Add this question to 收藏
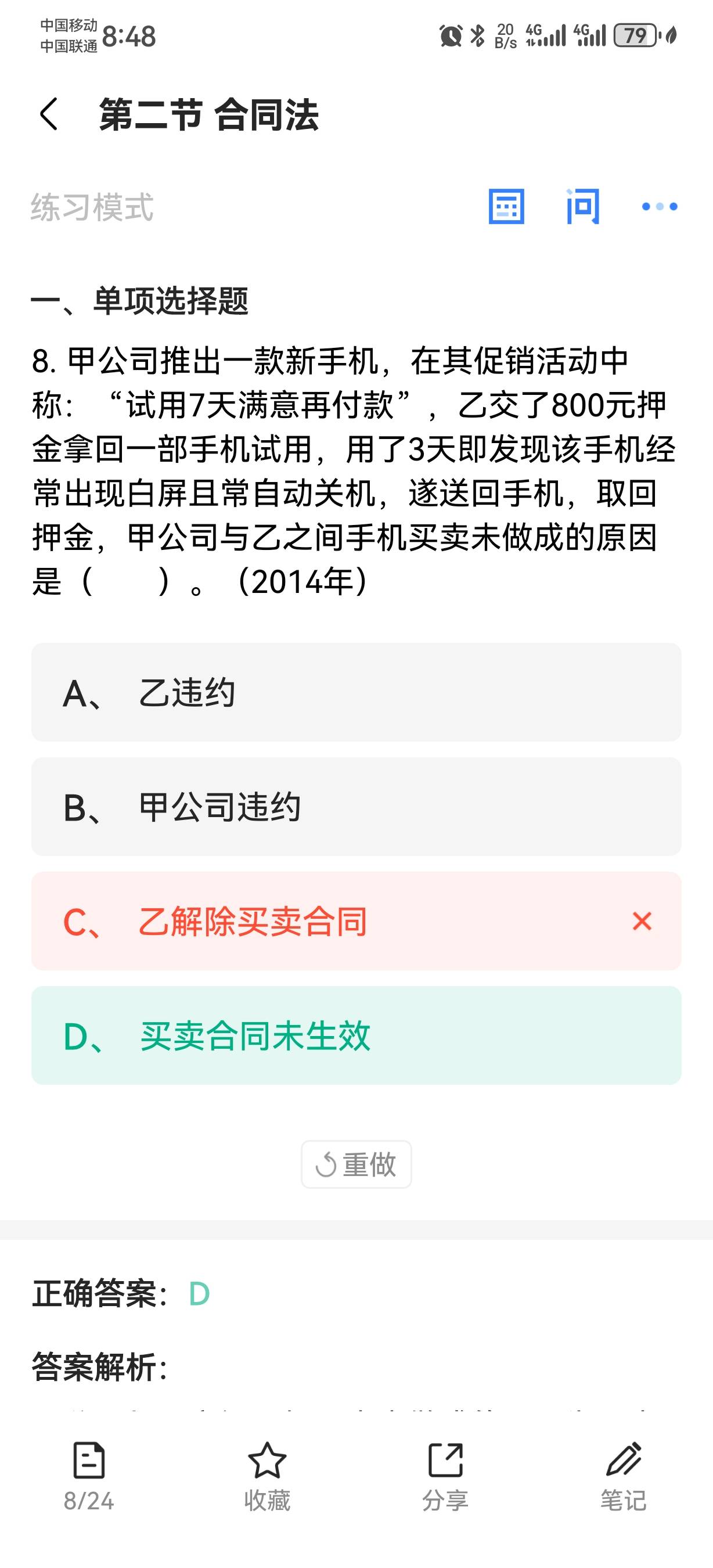This screenshot has height=1568, width=713. (267, 1477)
